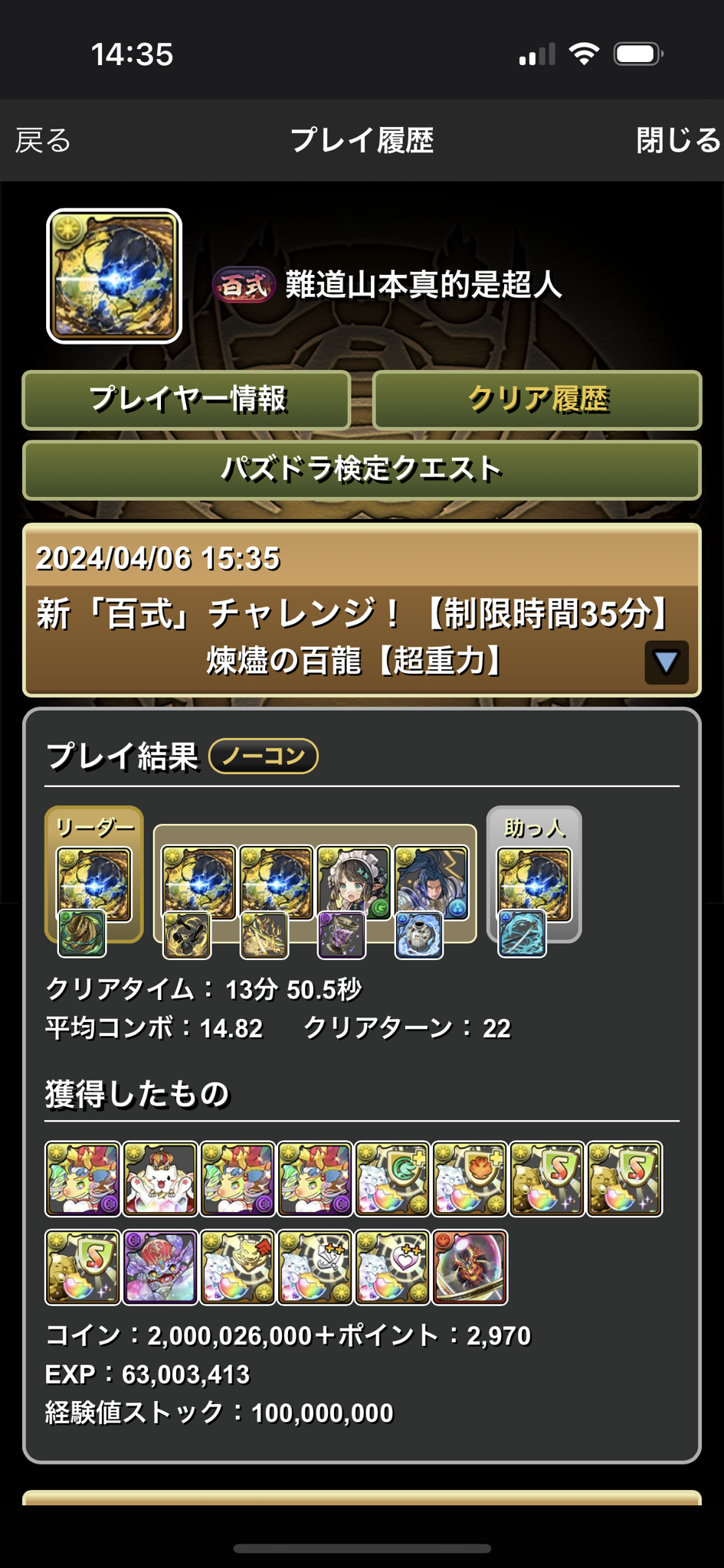The image size is (724, 1568).
Task: View the red demon reward monster
Action: coord(470,1267)
